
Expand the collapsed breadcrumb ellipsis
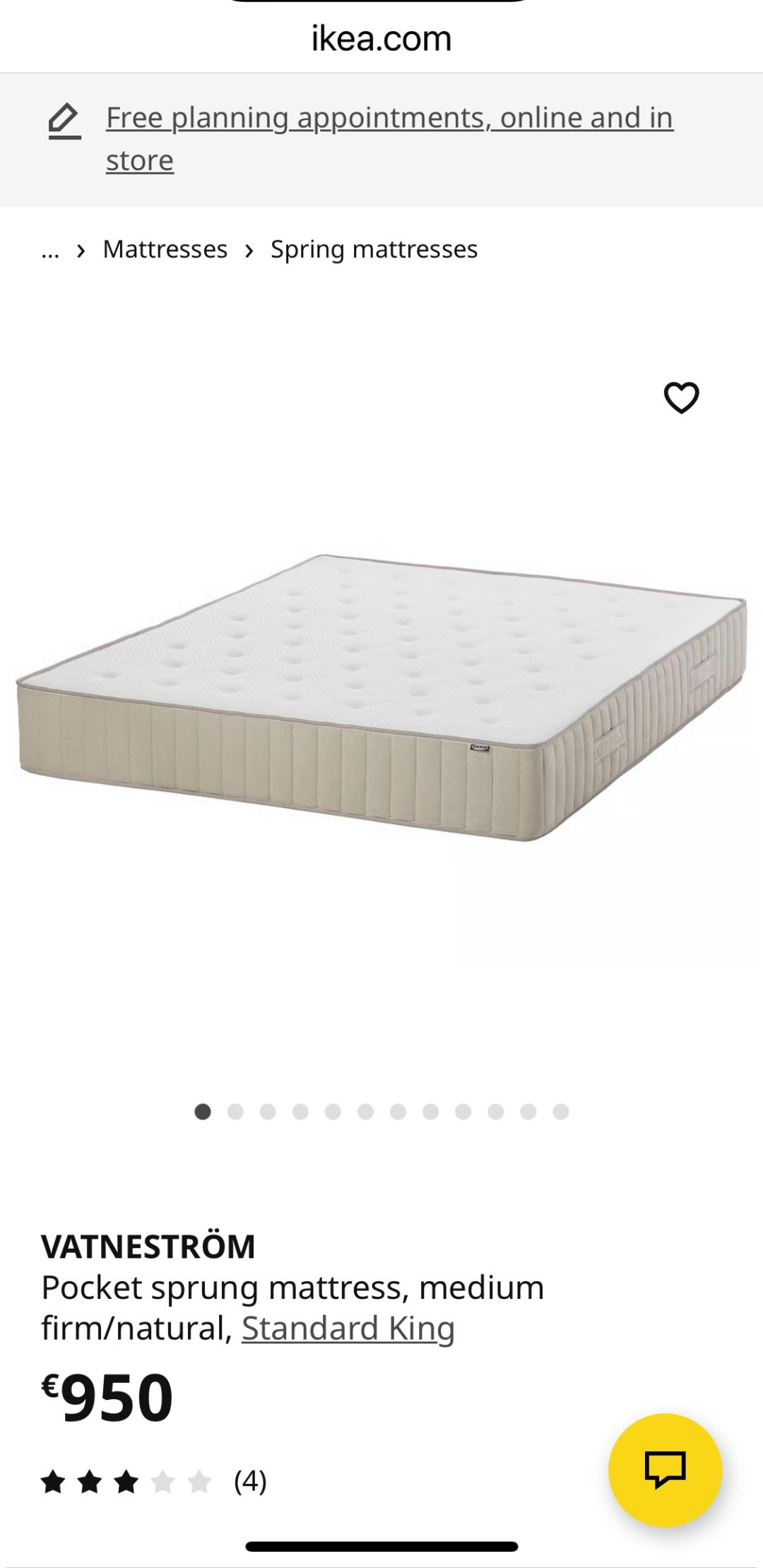pos(50,251)
